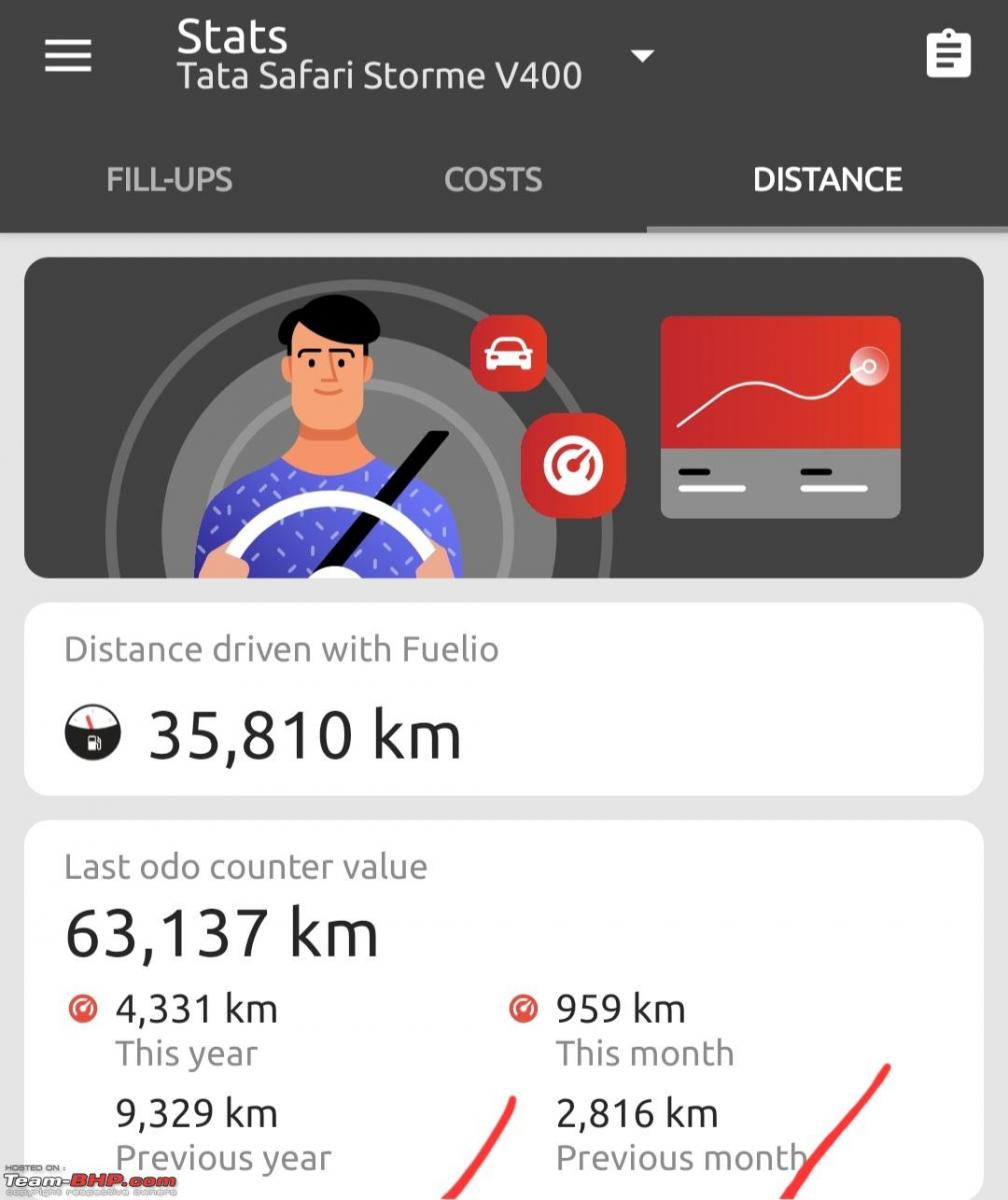Switch to the Costs tab
The width and height of the screenshot is (1008, 1200).
pyautogui.click(x=493, y=180)
